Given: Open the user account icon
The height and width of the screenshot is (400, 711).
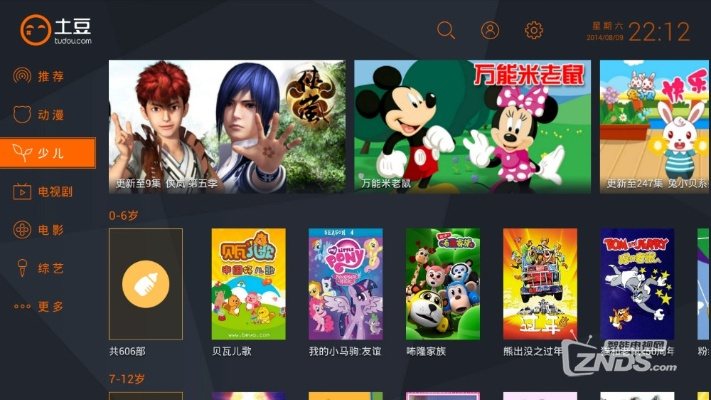Looking at the screenshot, I should (490, 30).
